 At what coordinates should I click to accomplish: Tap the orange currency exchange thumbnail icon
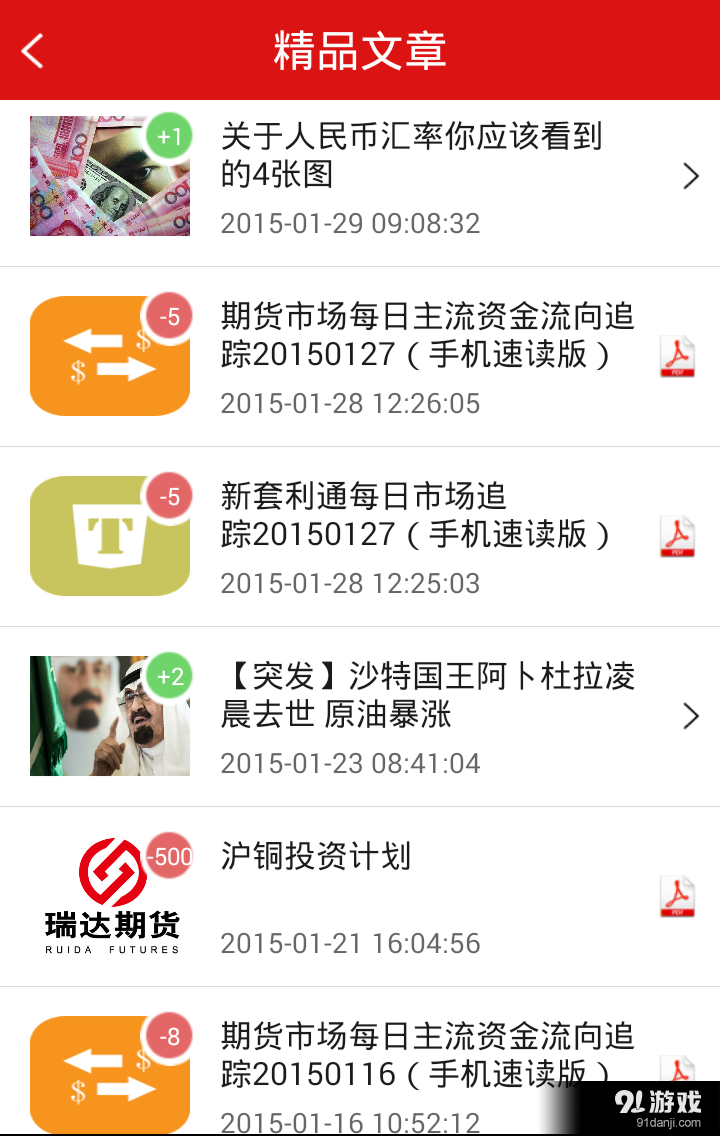pyautogui.click(x=110, y=355)
